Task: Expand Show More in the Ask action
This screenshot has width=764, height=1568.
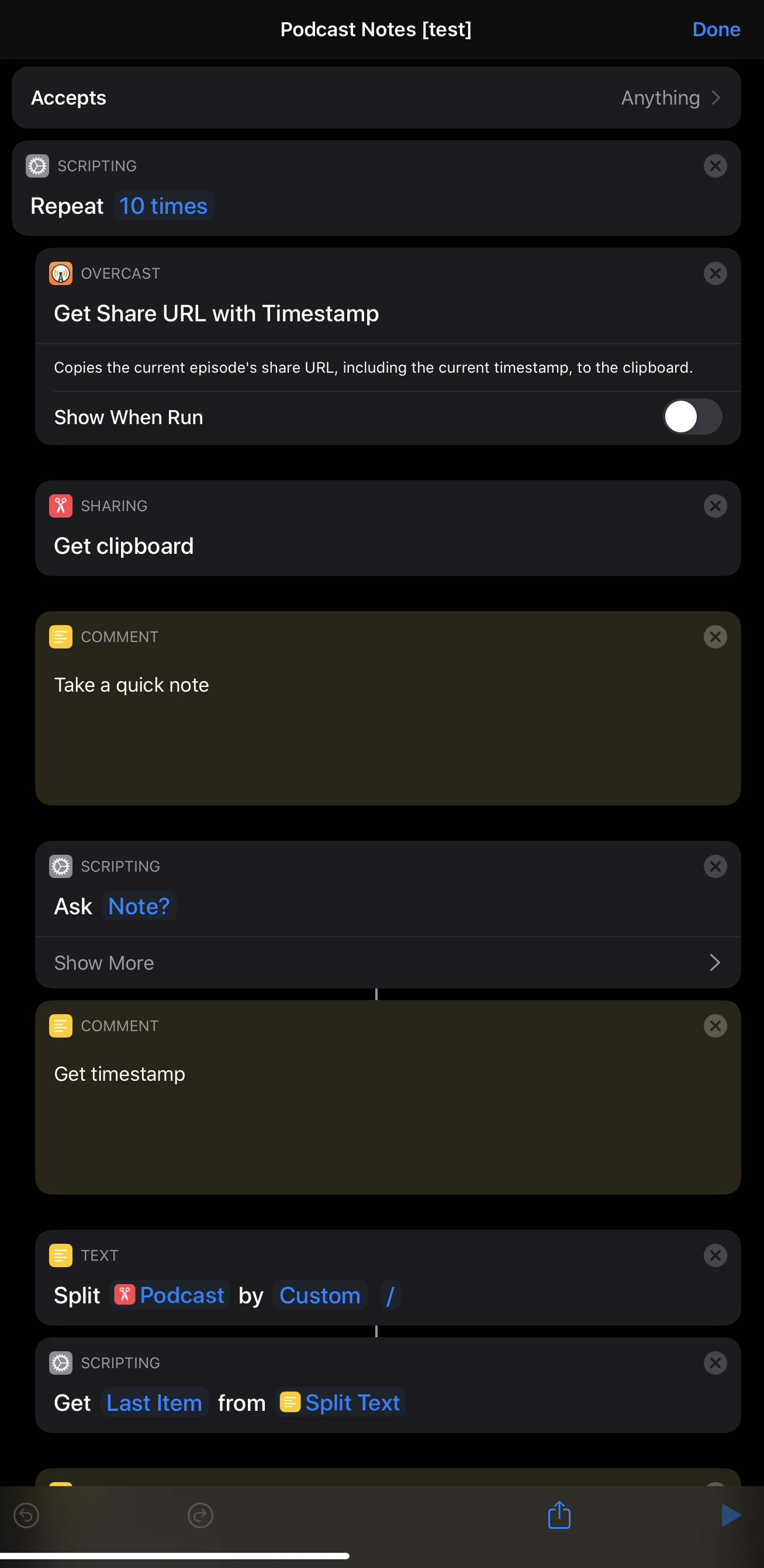Action: click(388, 962)
